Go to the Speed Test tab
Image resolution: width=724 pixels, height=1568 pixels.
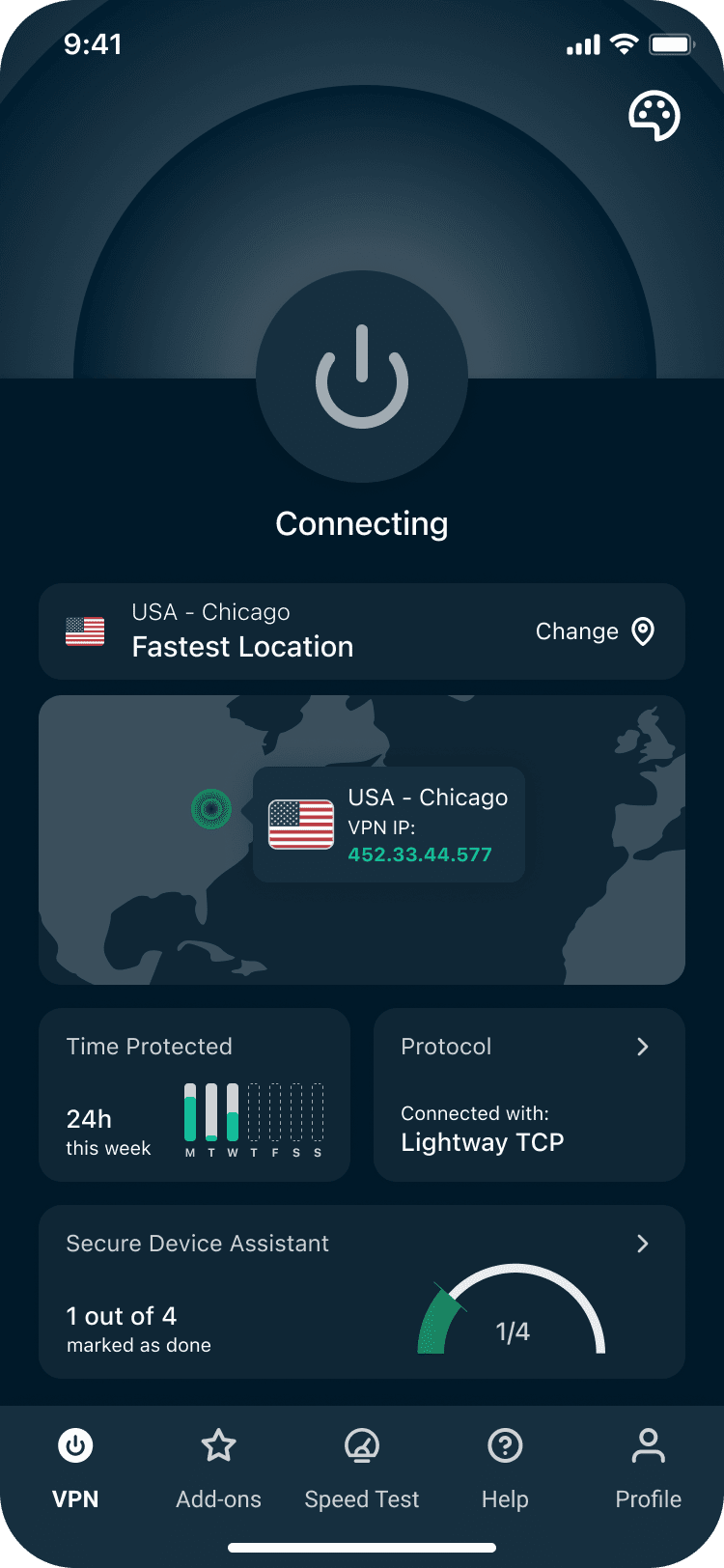[362, 1470]
